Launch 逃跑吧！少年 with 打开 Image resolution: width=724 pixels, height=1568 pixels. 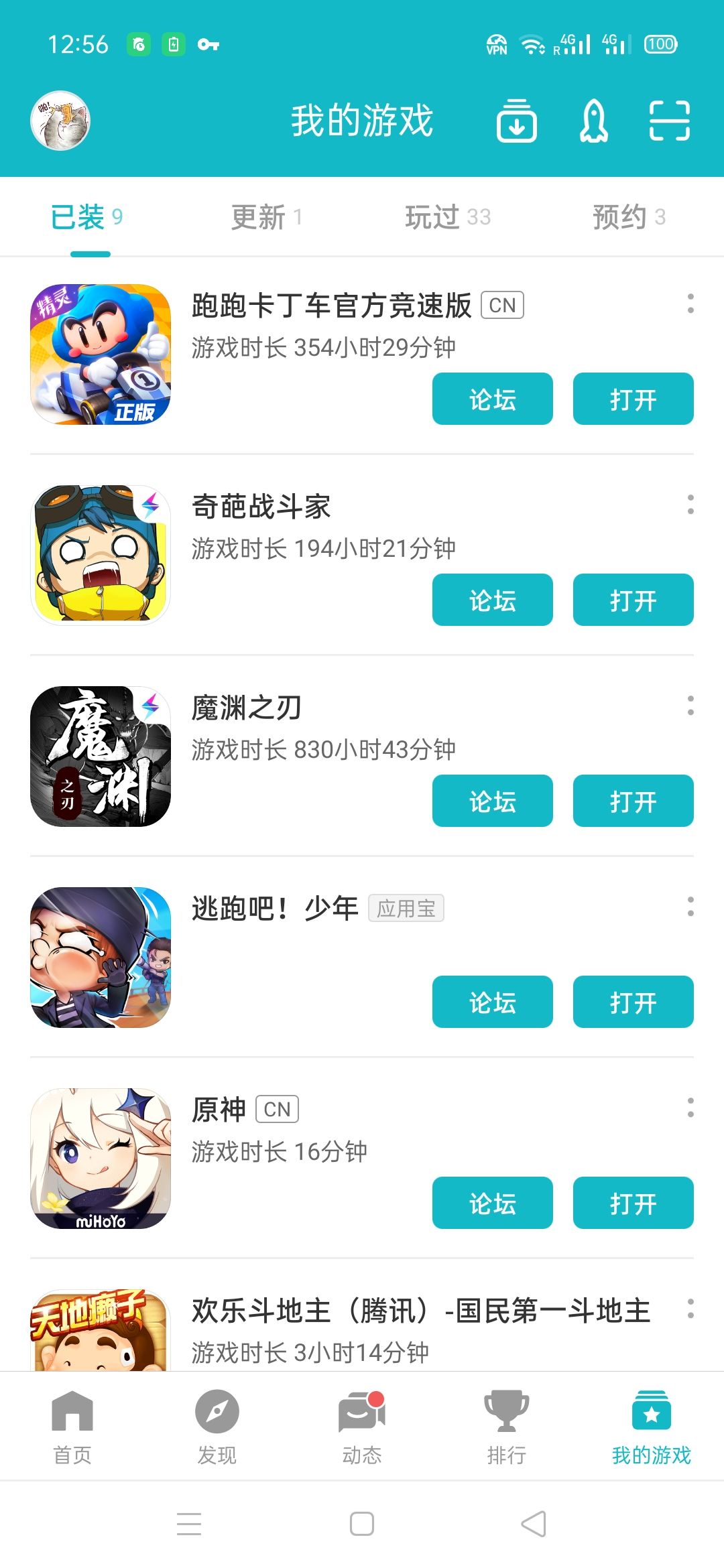point(633,1002)
